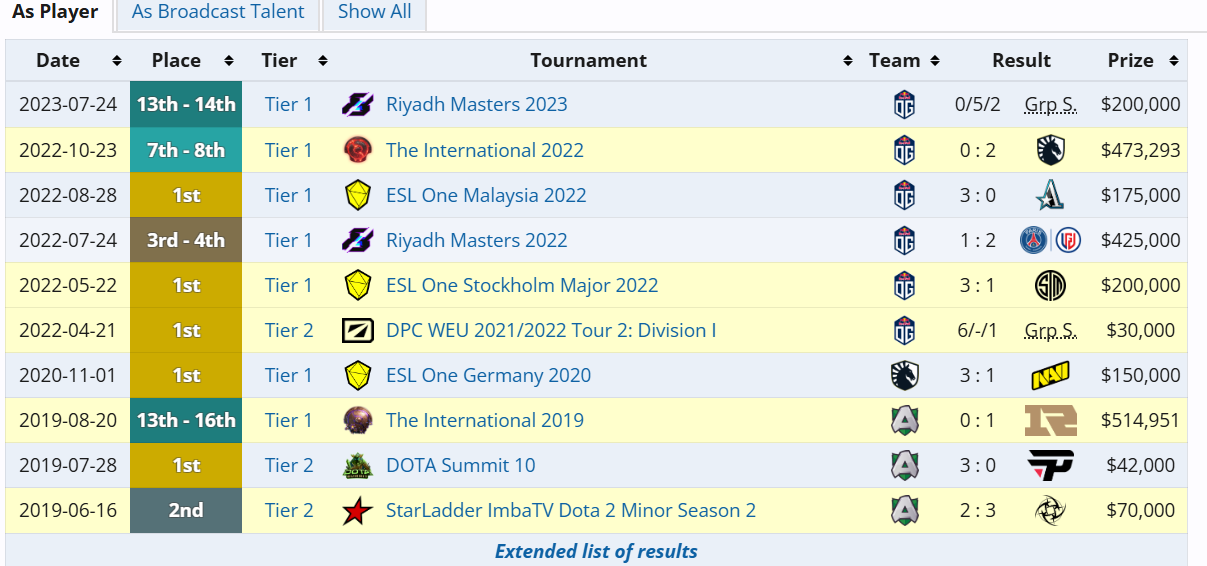Open StarLadder ImbaTV Dota 2 Minor Season 2
This screenshot has height=566, width=1207.
coord(570,510)
